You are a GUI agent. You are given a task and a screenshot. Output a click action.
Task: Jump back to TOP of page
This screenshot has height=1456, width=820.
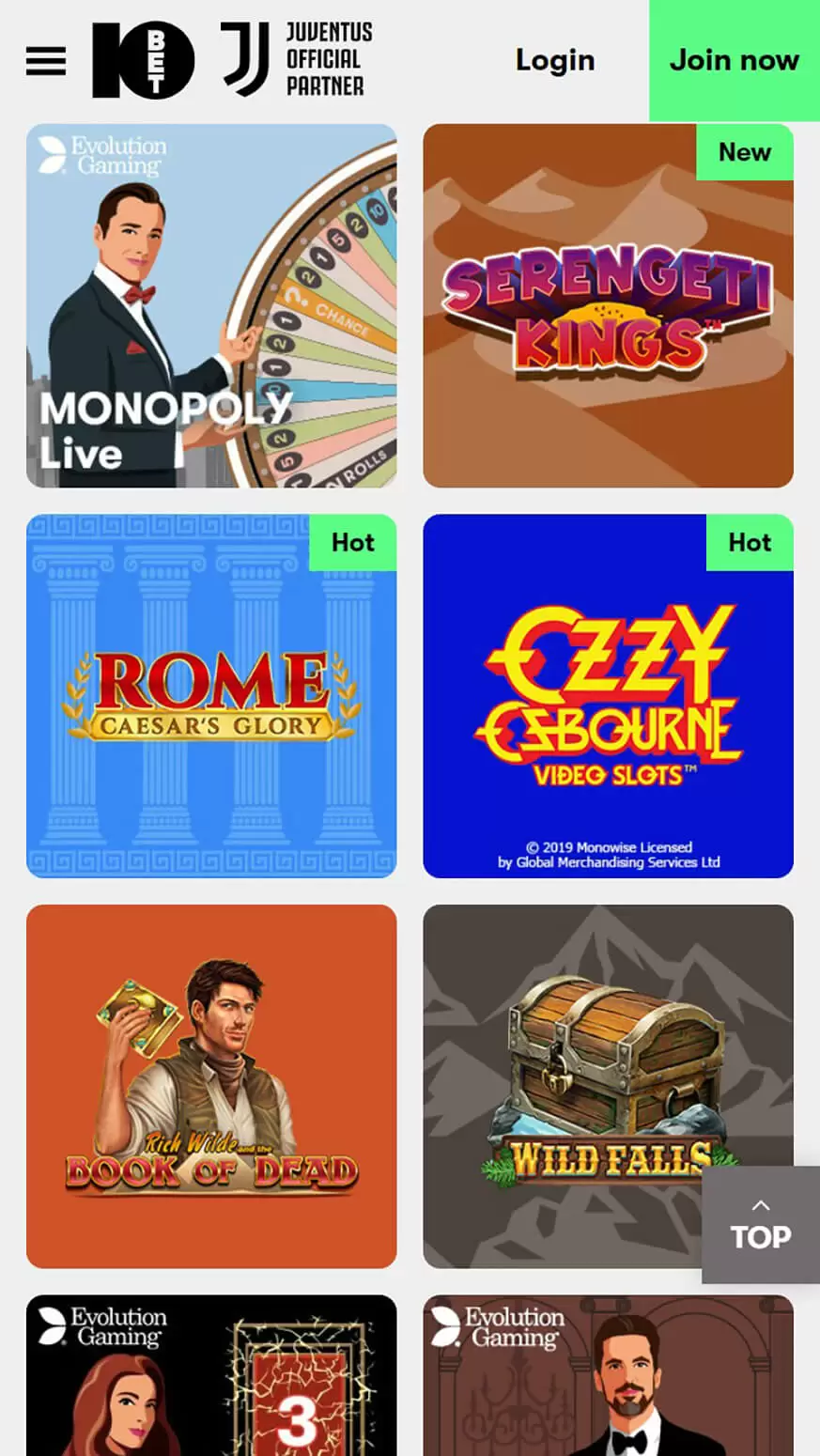(760, 1225)
